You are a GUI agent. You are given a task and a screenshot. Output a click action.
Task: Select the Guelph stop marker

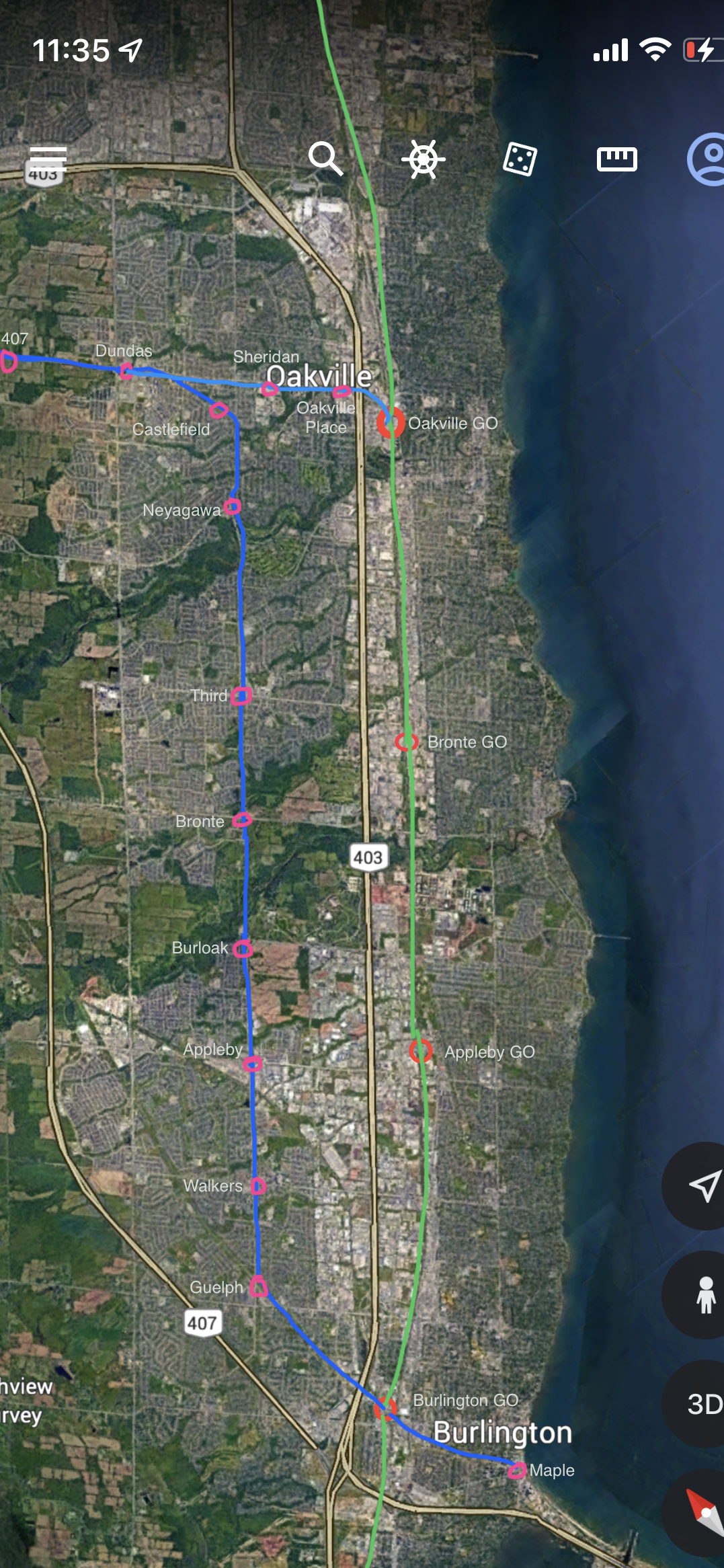258,1287
